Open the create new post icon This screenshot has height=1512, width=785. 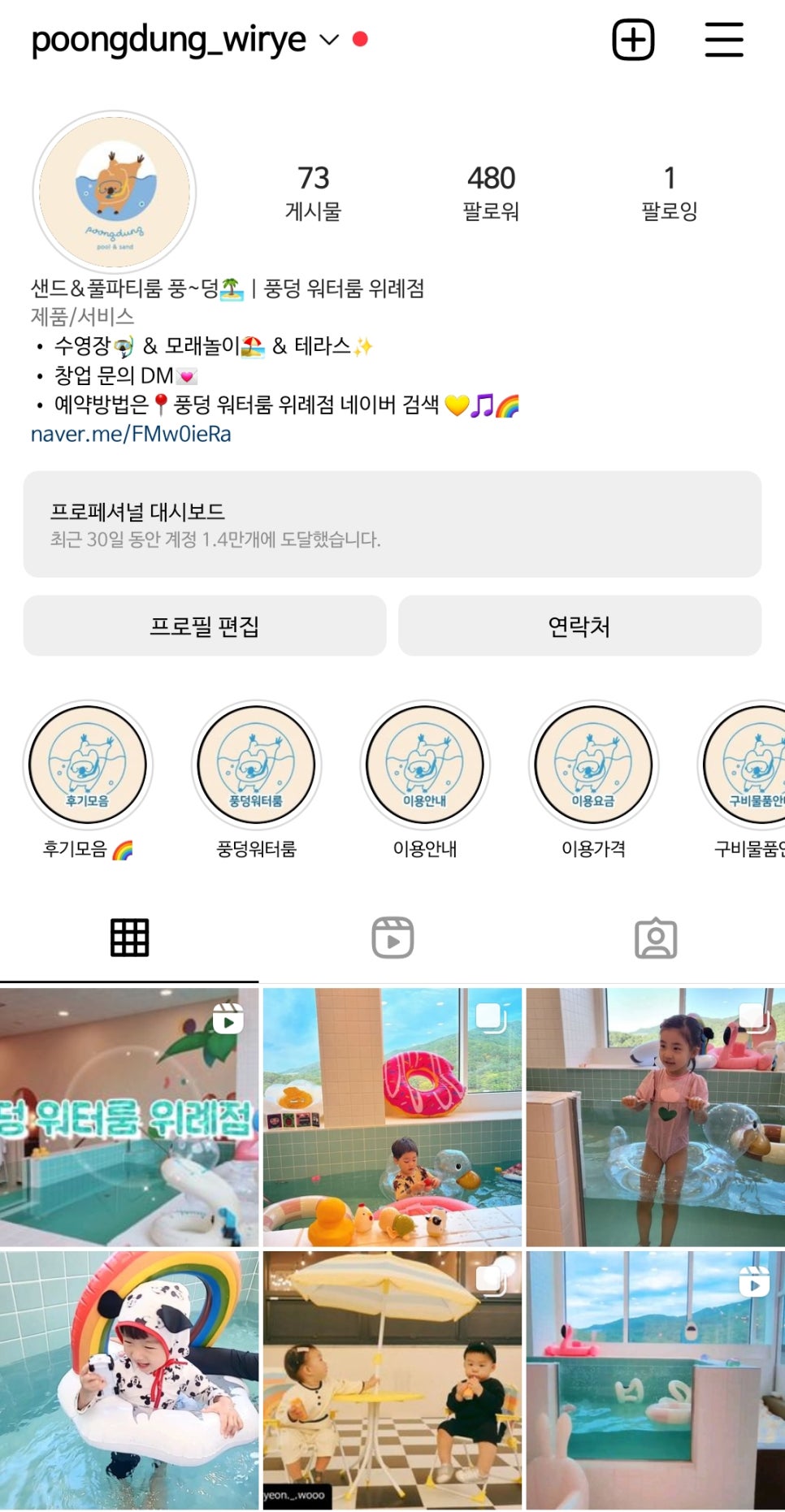click(632, 40)
